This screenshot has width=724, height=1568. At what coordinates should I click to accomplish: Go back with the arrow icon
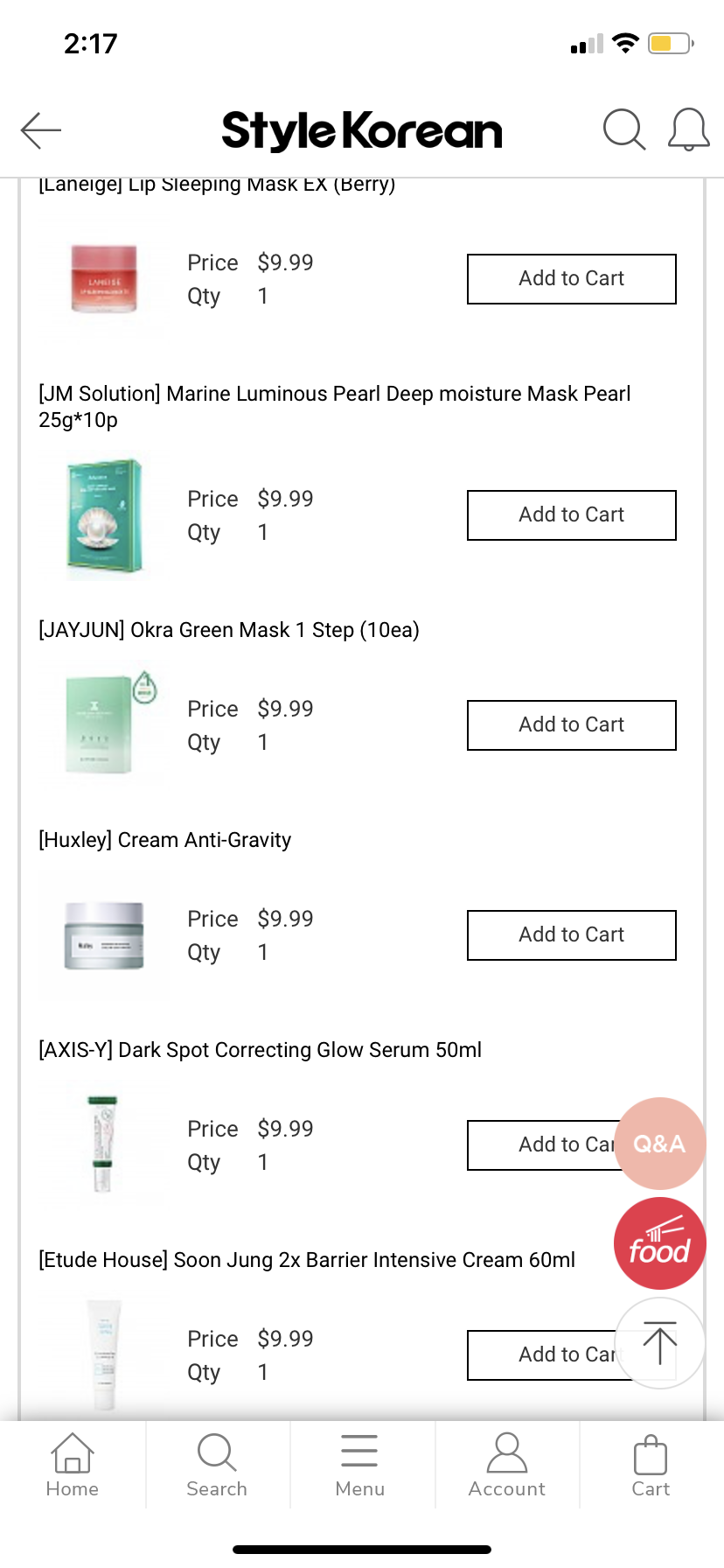(41, 131)
